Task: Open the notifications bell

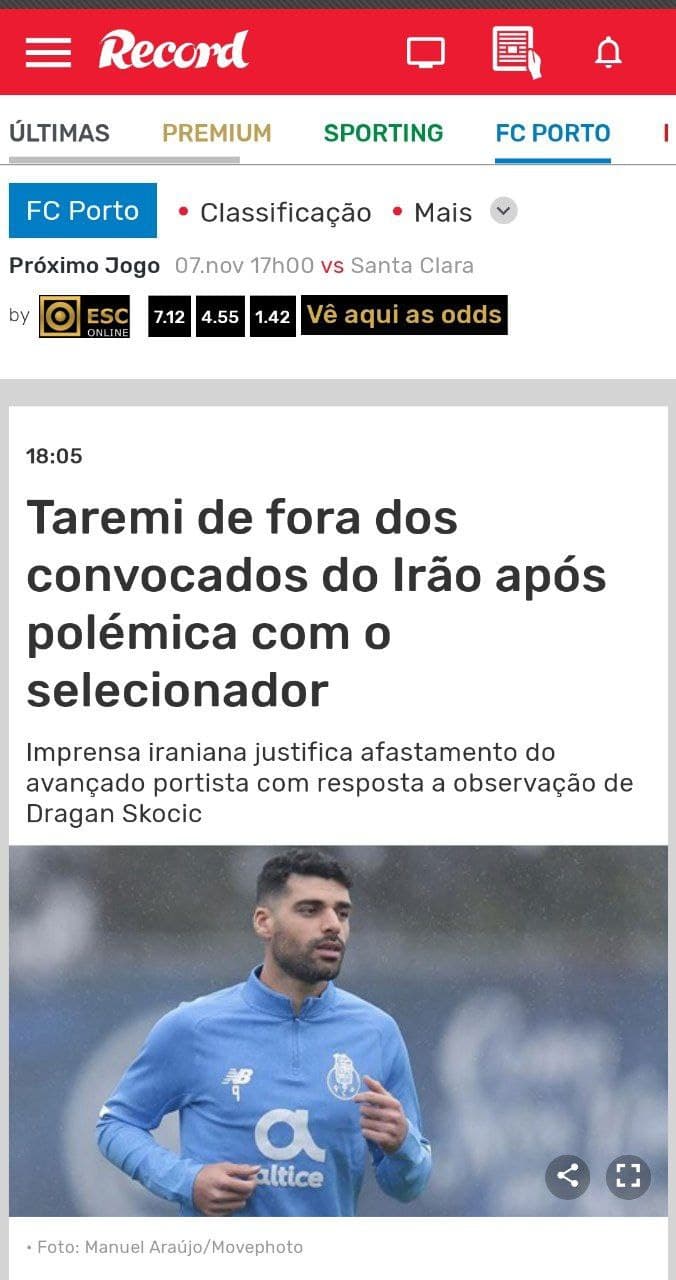Action: coord(608,52)
